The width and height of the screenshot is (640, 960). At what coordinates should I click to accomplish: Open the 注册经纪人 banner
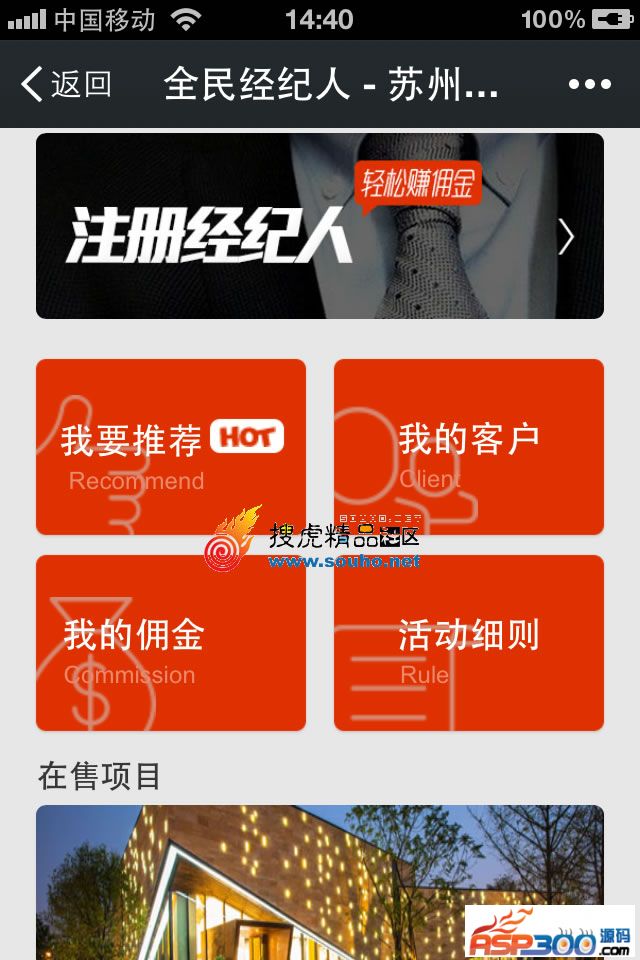tap(320, 226)
